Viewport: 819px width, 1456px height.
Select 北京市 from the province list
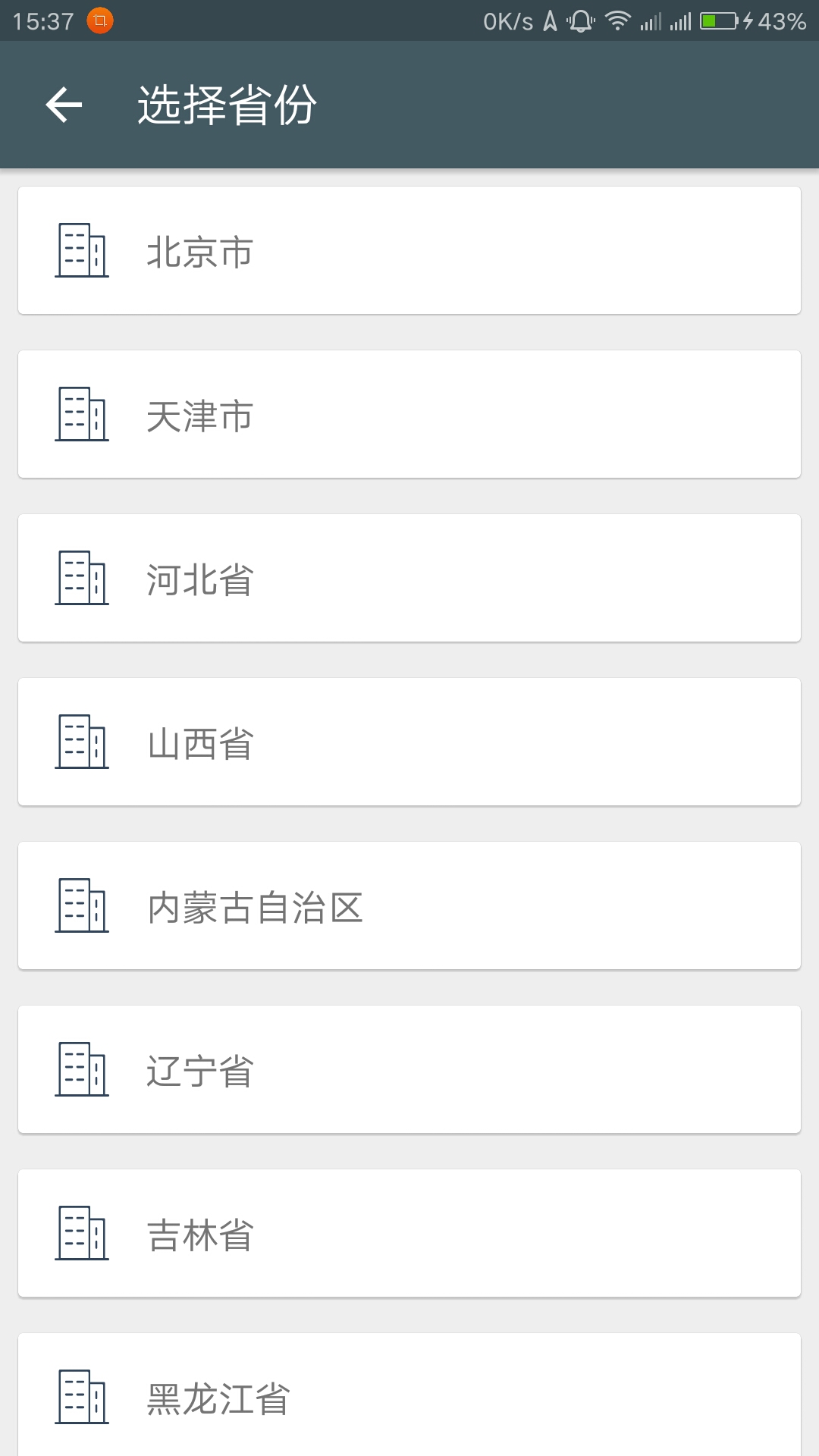[x=409, y=251]
